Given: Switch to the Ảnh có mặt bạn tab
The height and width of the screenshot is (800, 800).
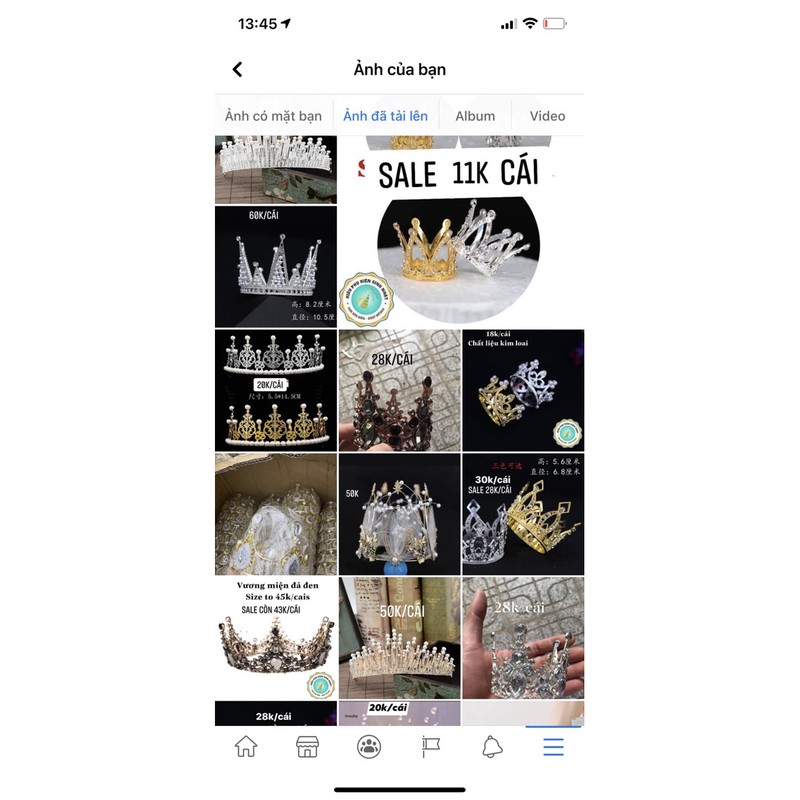Looking at the screenshot, I should 273,116.
